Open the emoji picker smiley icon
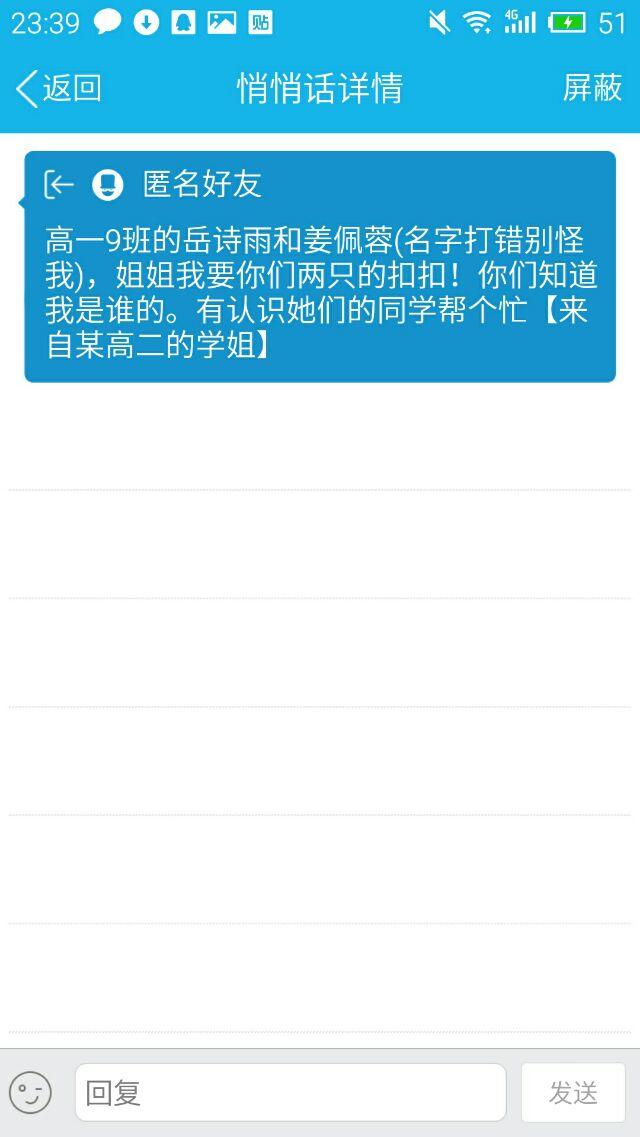The image size is (640, 1137). pyautogui.click(x=31, y=1092)
